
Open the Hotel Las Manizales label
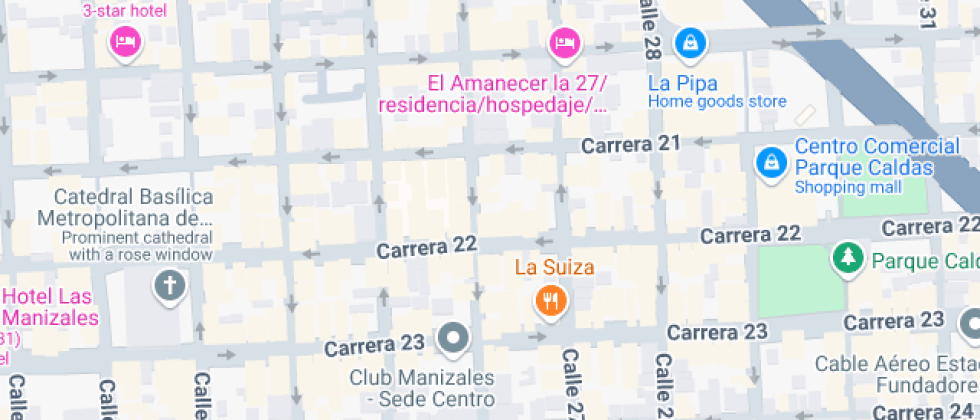50,308
